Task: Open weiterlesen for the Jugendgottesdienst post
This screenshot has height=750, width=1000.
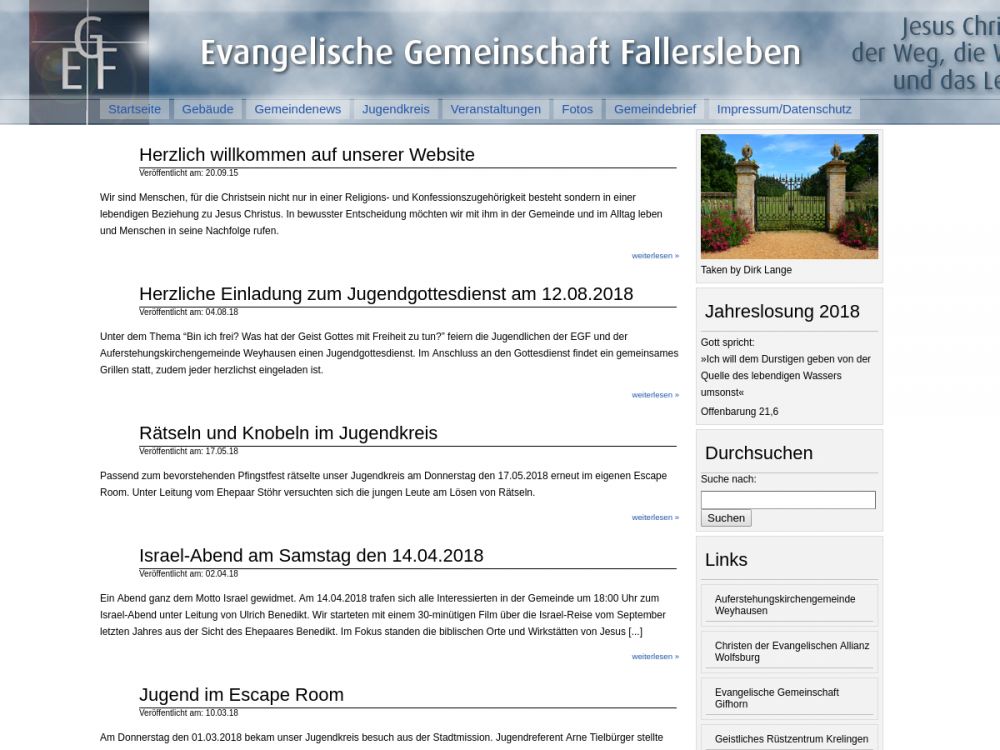Action: (654, 395)
